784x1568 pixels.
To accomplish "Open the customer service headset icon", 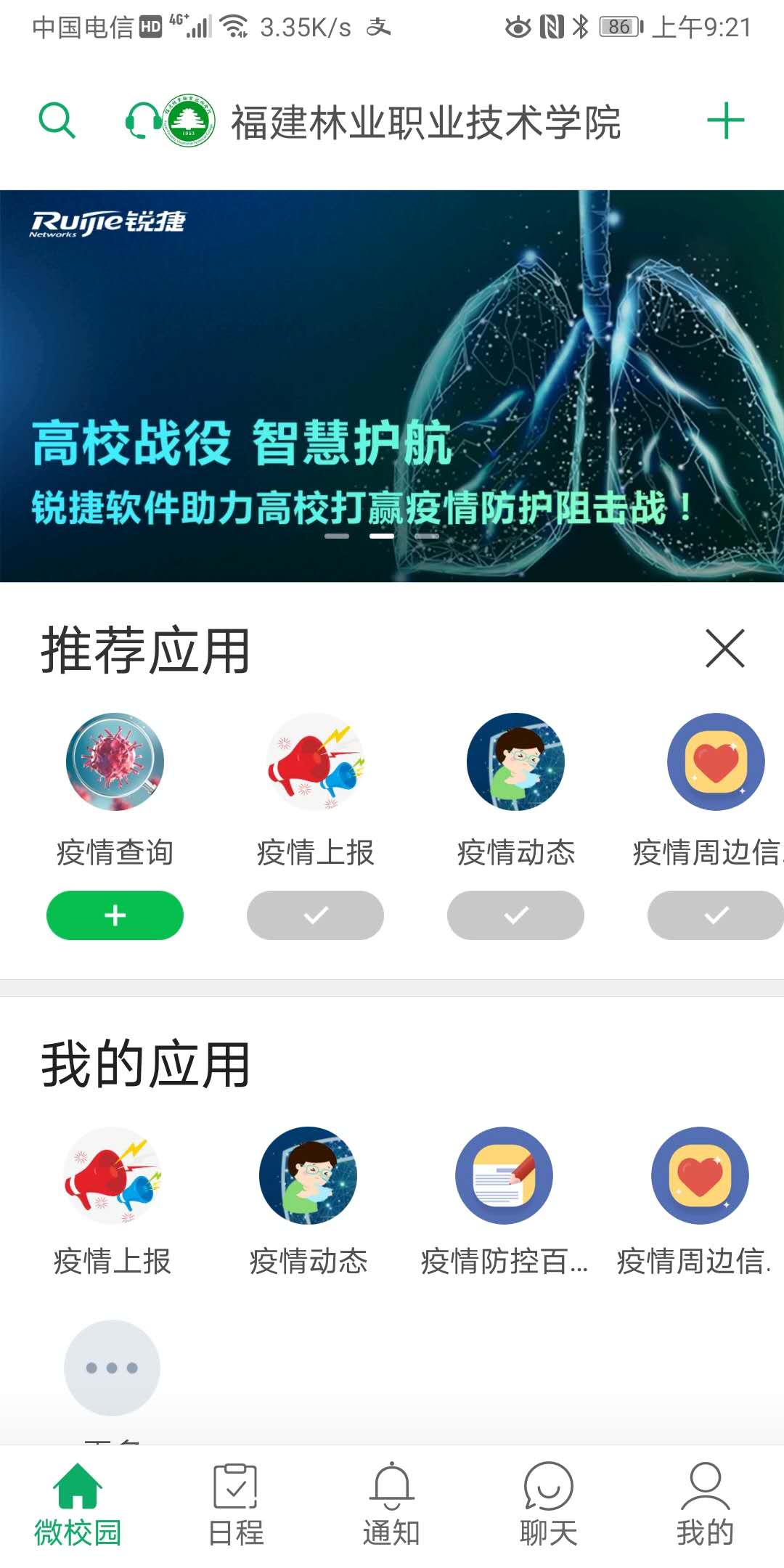I will click(x=142, y=121).
